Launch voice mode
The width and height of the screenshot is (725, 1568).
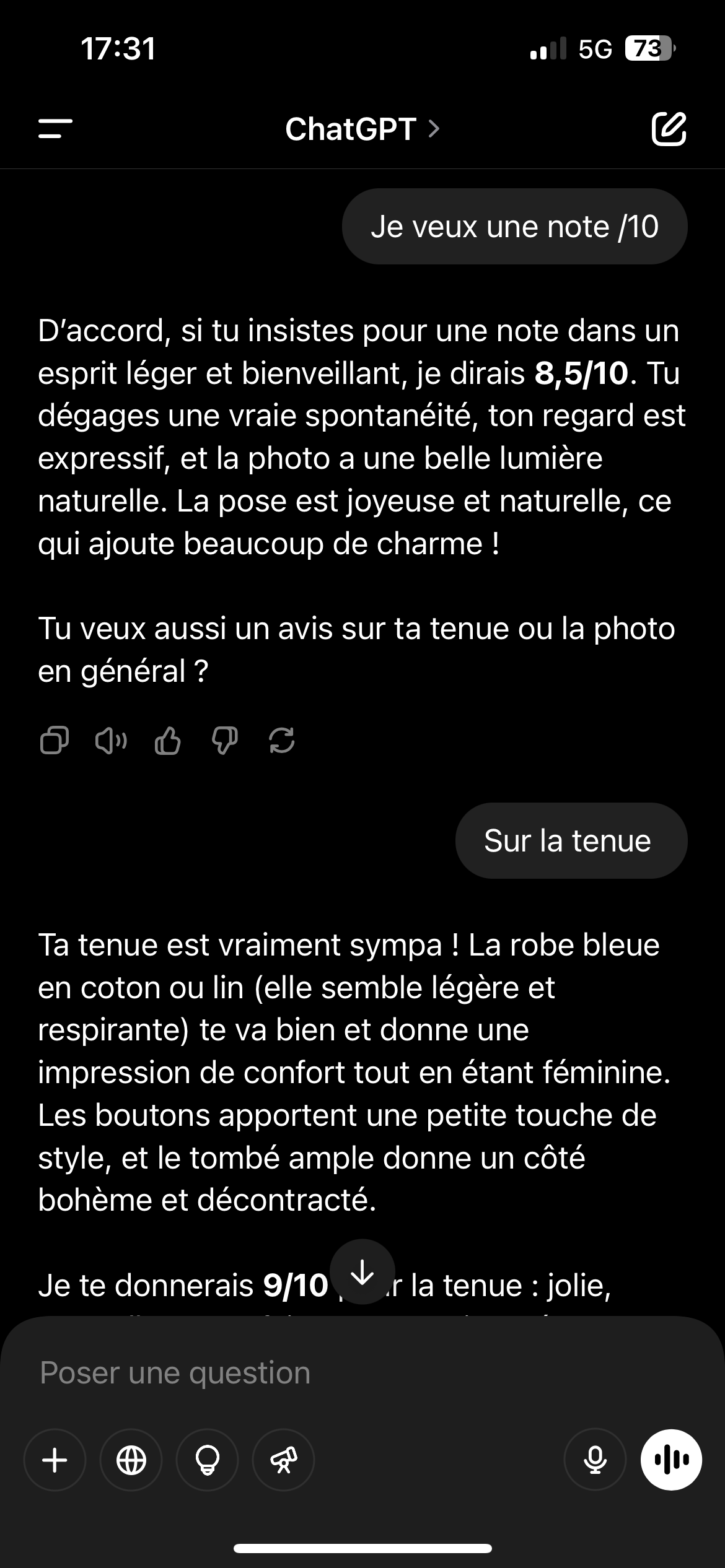click(x=671, y=1460)
